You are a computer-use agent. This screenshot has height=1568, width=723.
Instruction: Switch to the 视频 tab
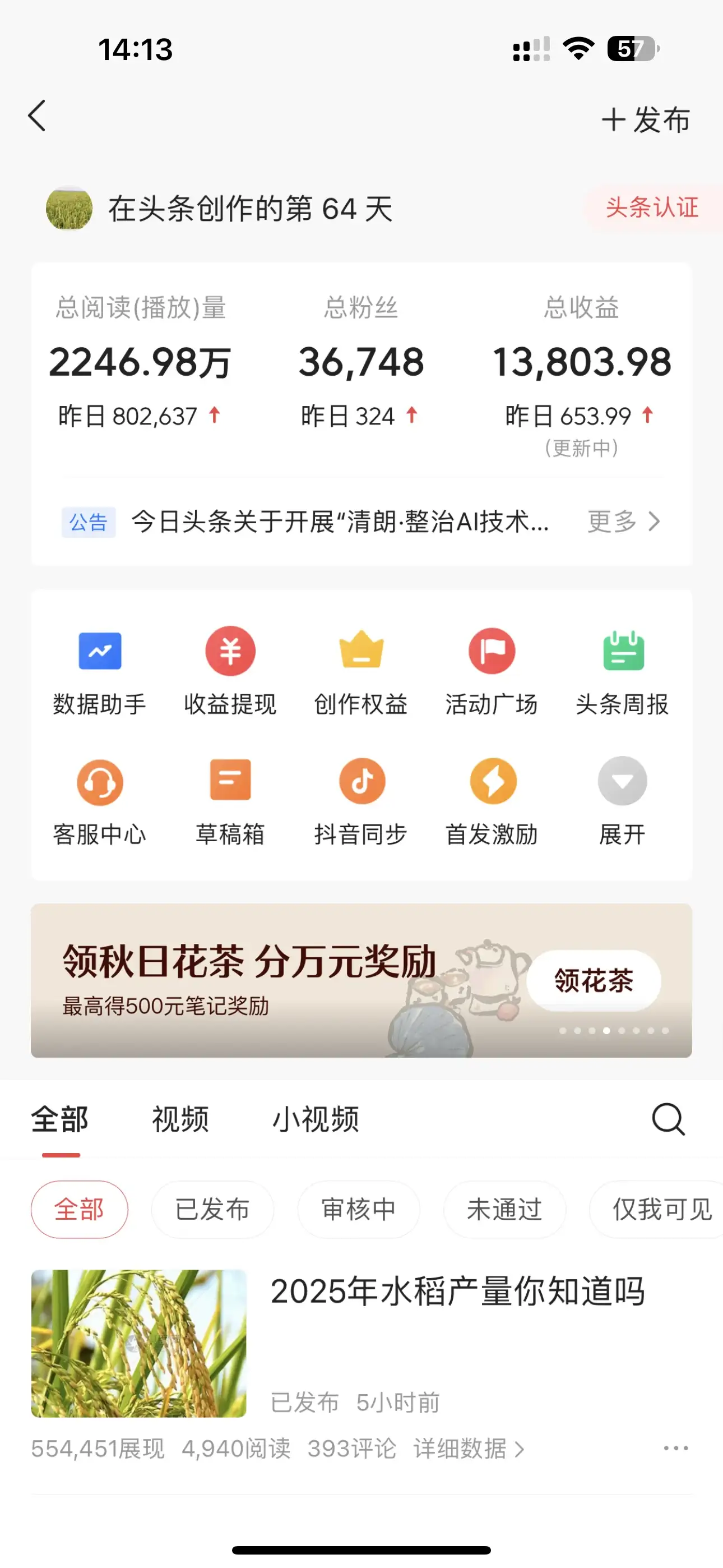tap(180, 1119)
